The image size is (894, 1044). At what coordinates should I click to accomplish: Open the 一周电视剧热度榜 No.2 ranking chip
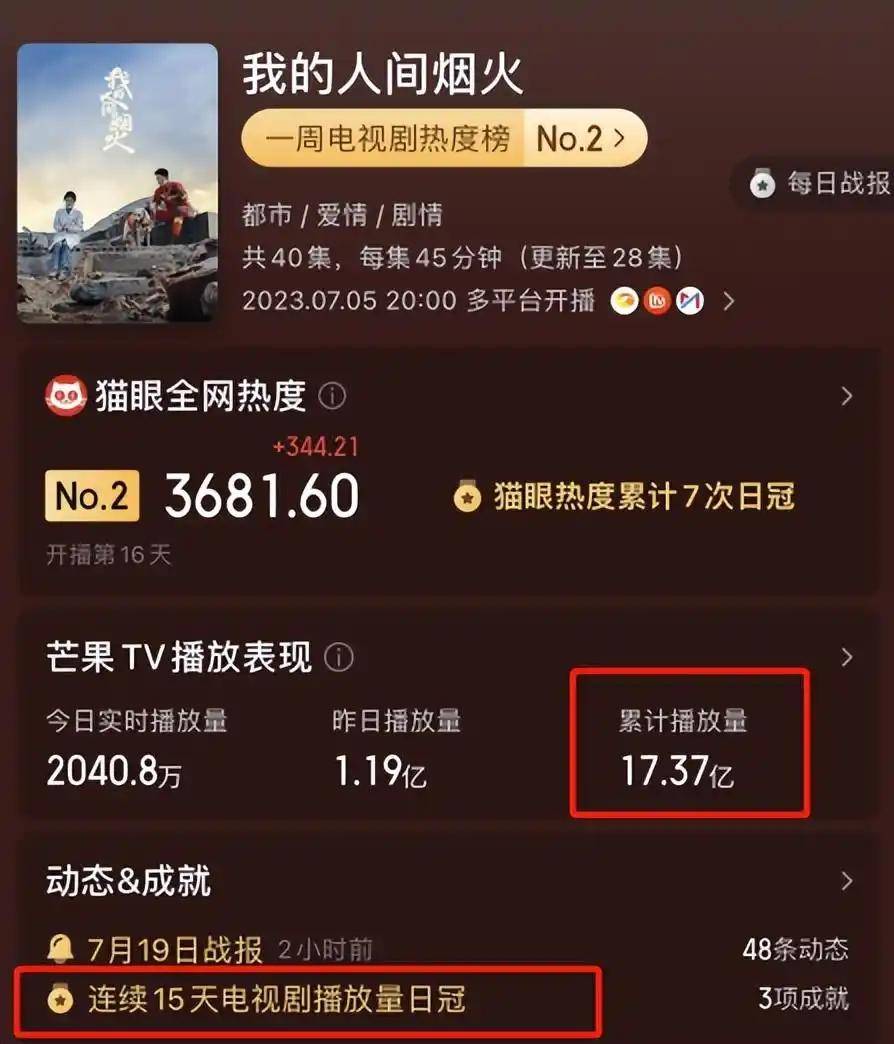444,138
